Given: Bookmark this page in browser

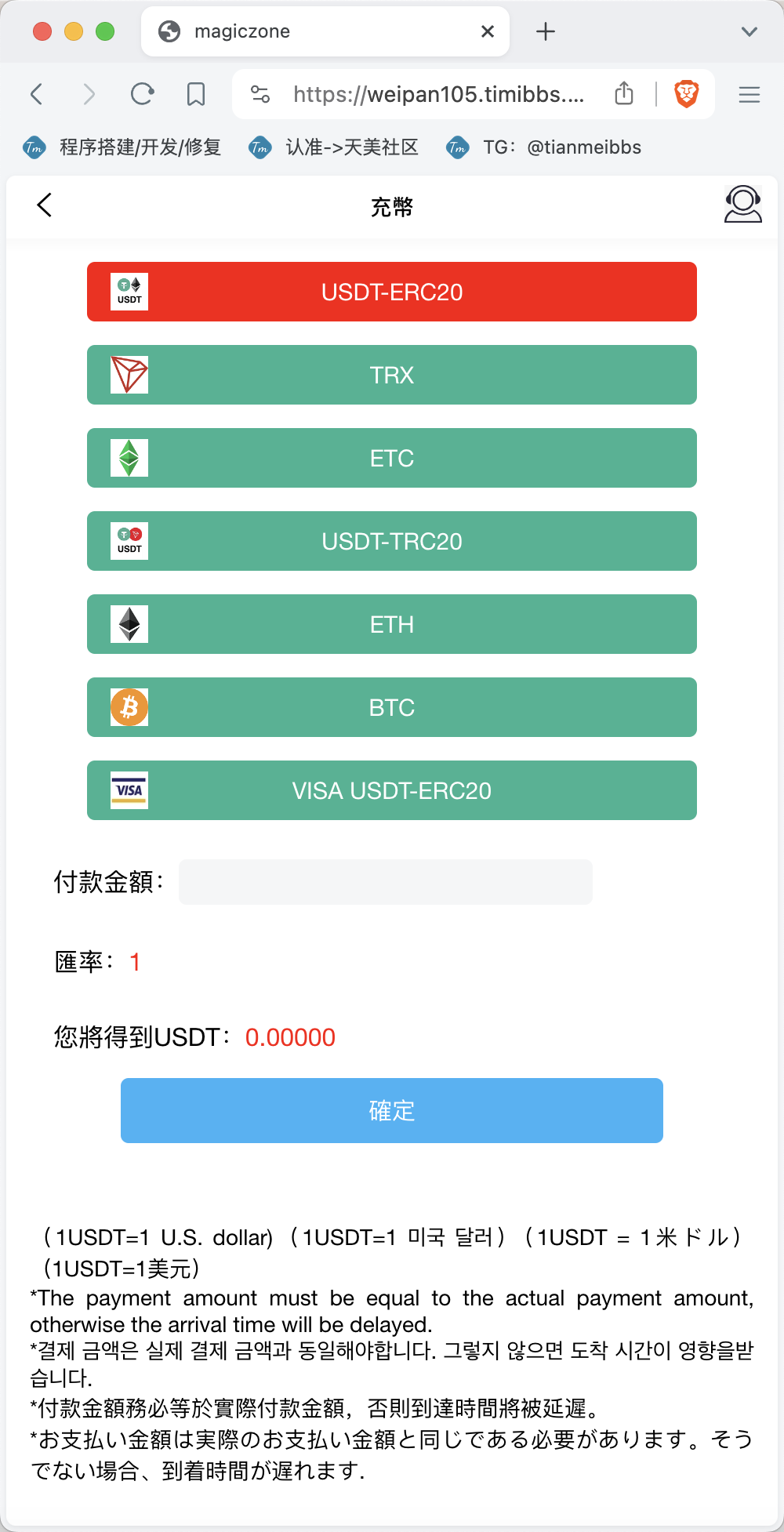Looking at the screenshot, I should coord(196,95).
